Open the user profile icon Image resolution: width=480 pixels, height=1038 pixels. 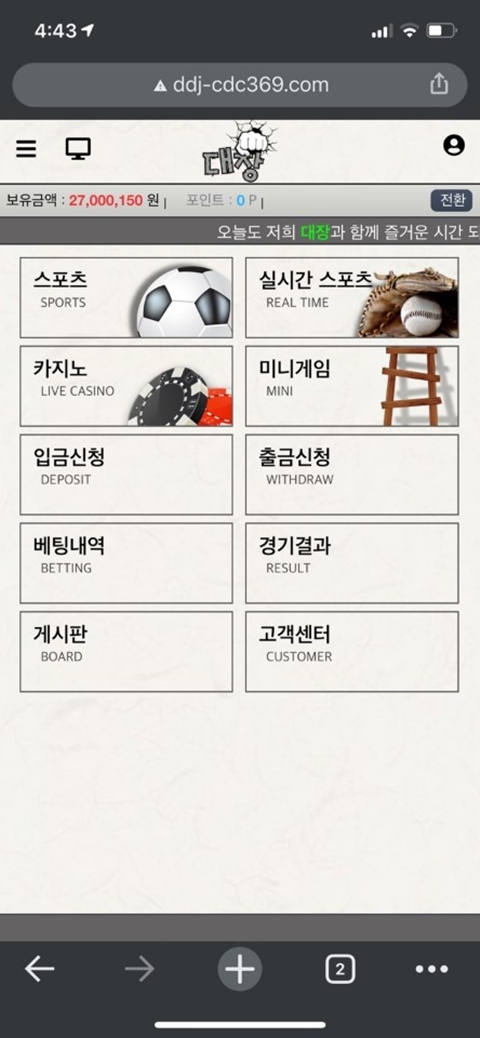[454, 146]
